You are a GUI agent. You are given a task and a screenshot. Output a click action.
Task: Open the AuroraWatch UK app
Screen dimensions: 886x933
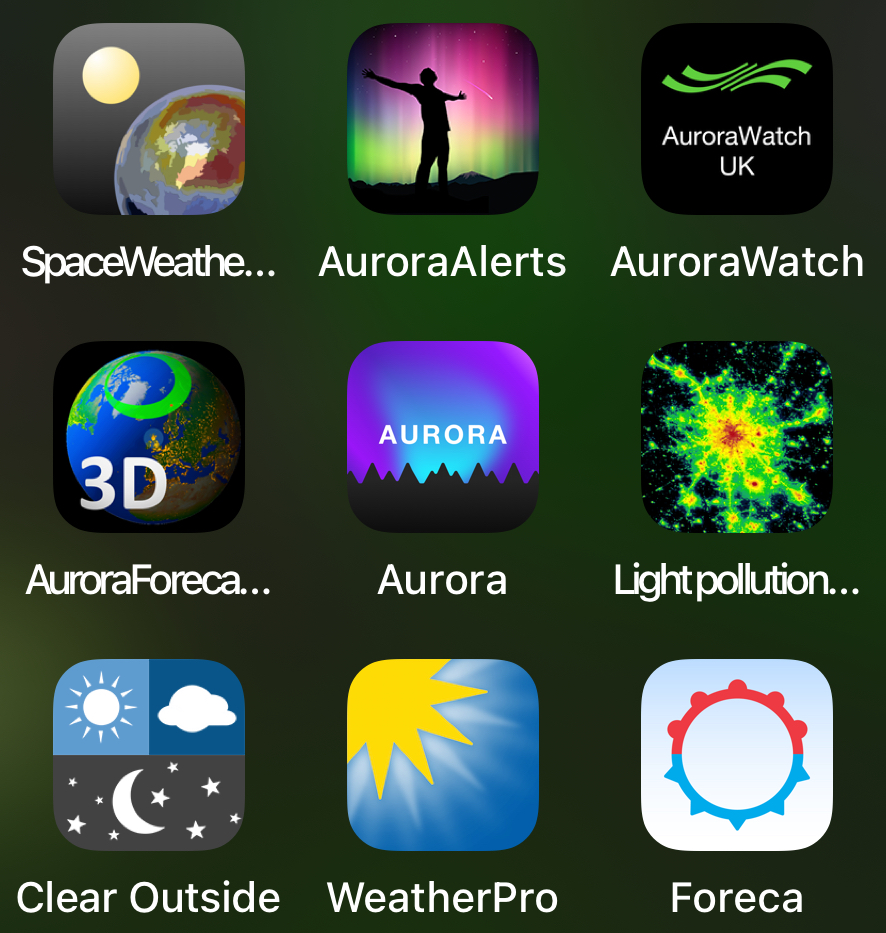737,119
